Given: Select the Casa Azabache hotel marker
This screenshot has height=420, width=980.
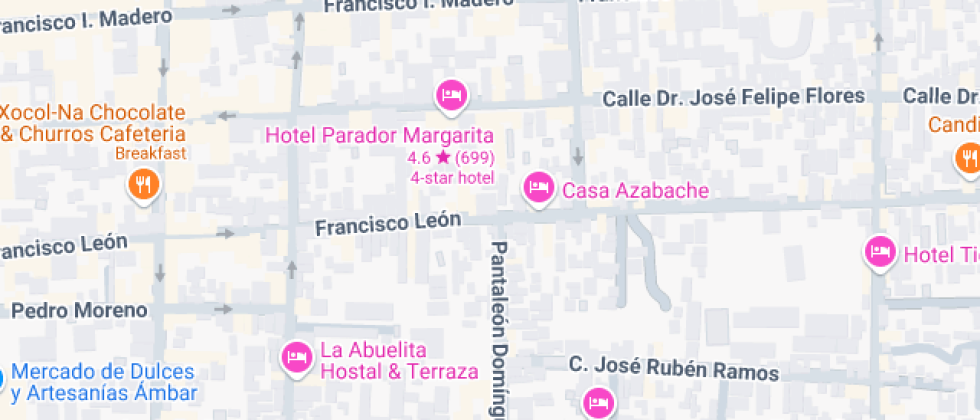Looking at the screenshot, I should 539,188.
